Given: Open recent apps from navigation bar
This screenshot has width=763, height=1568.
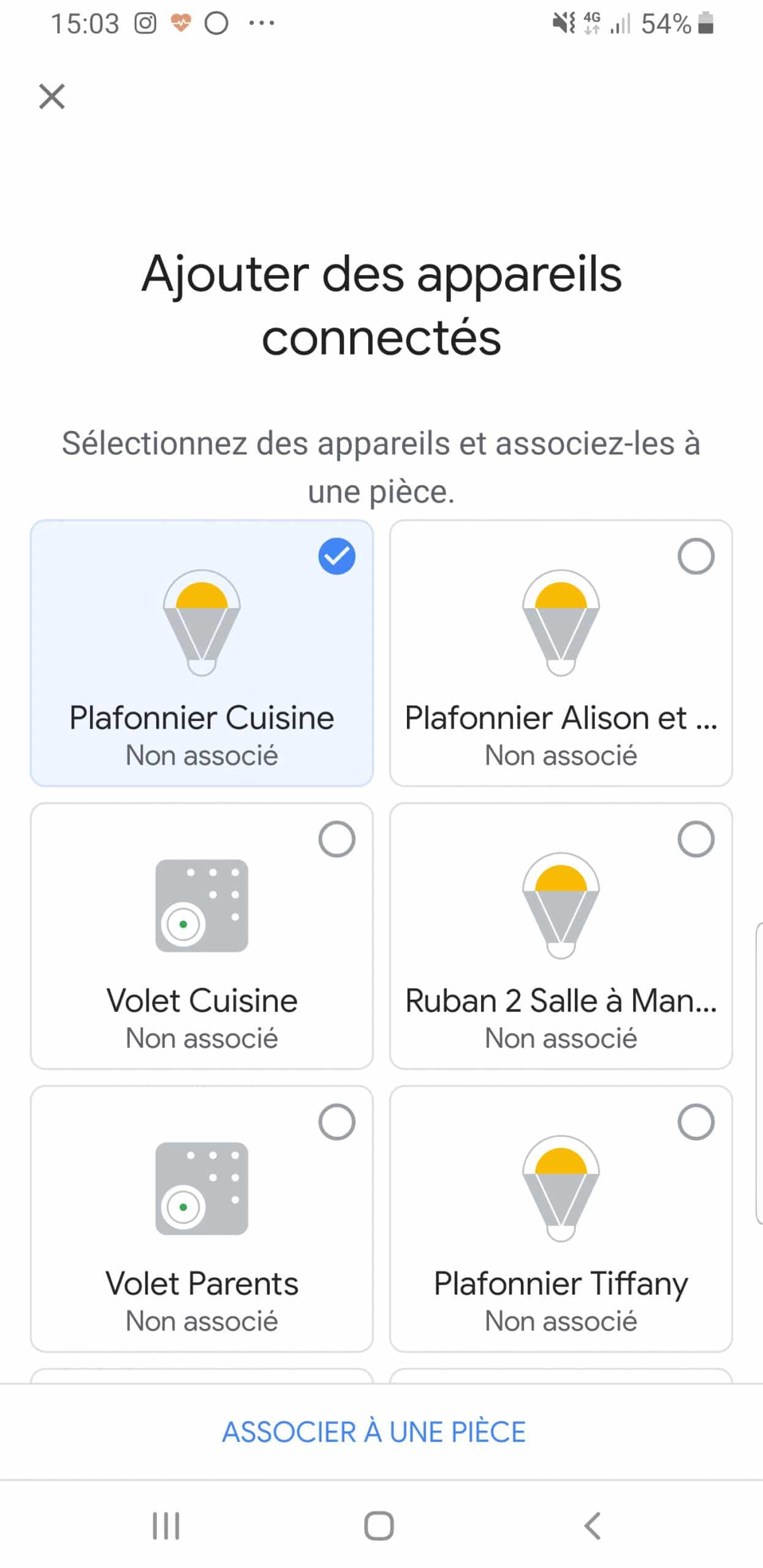Looking at the screenshot, I should tap(166, 1526).
